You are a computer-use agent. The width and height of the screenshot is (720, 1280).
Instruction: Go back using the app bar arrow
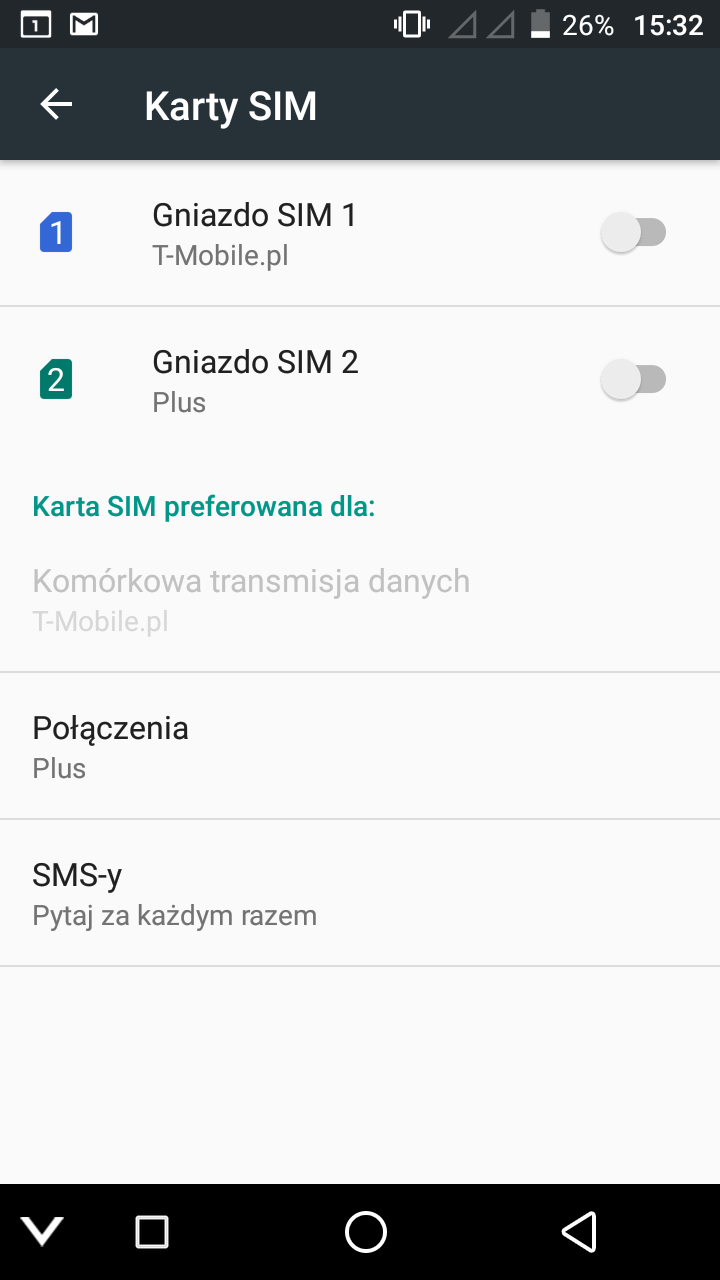(56, 105)
